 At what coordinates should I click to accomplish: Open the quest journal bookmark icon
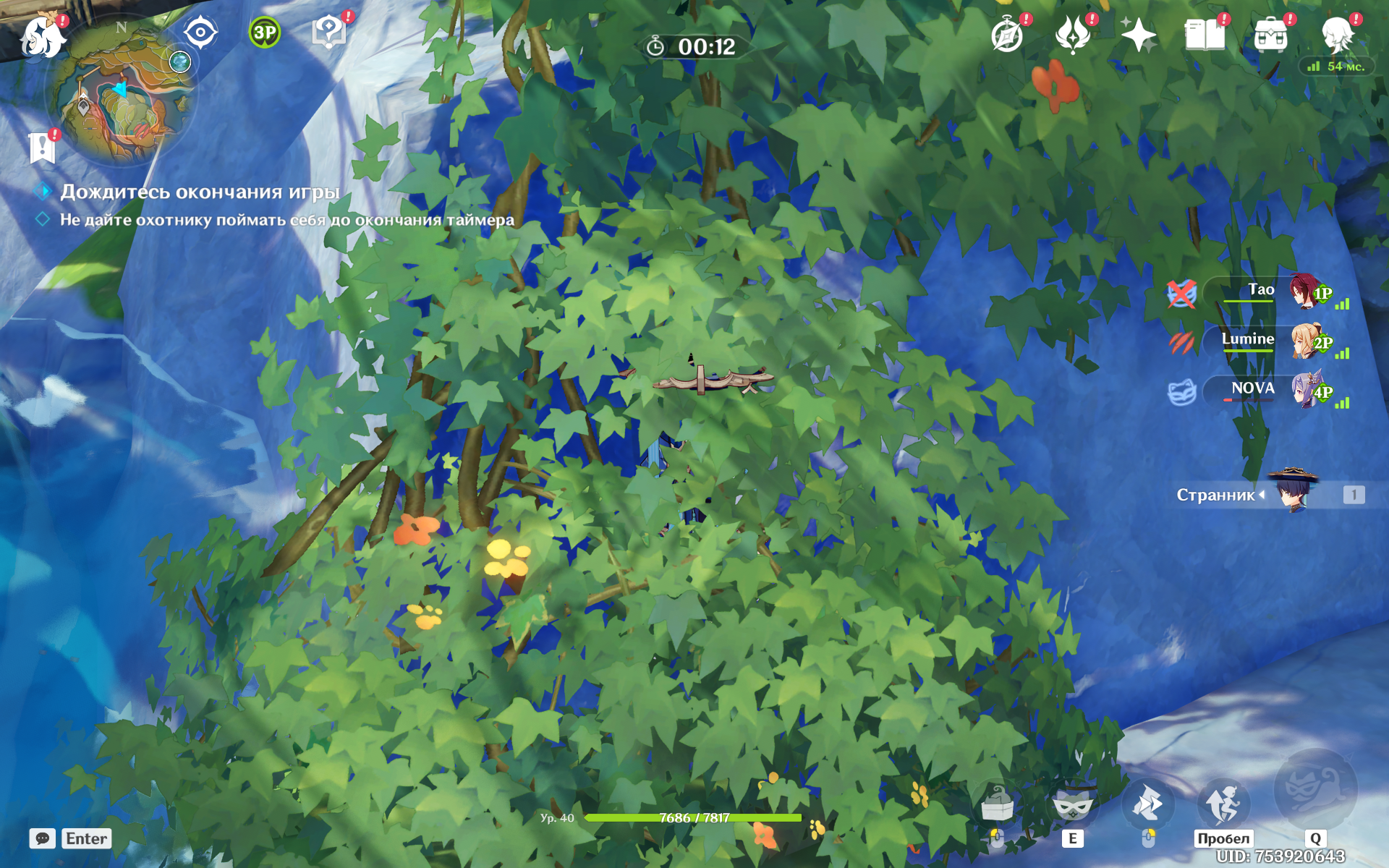[x=43, y=148]
